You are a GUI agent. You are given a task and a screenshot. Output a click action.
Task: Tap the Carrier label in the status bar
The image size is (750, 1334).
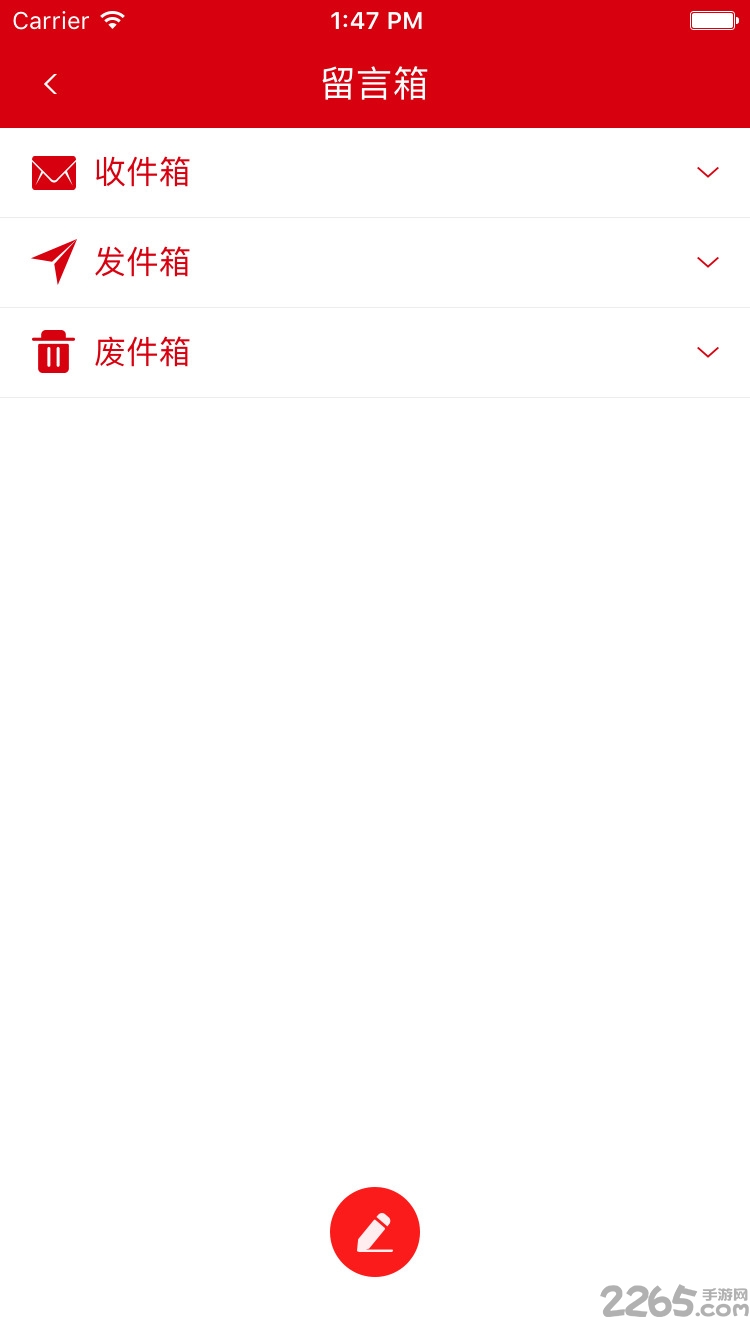click(51, 19)
